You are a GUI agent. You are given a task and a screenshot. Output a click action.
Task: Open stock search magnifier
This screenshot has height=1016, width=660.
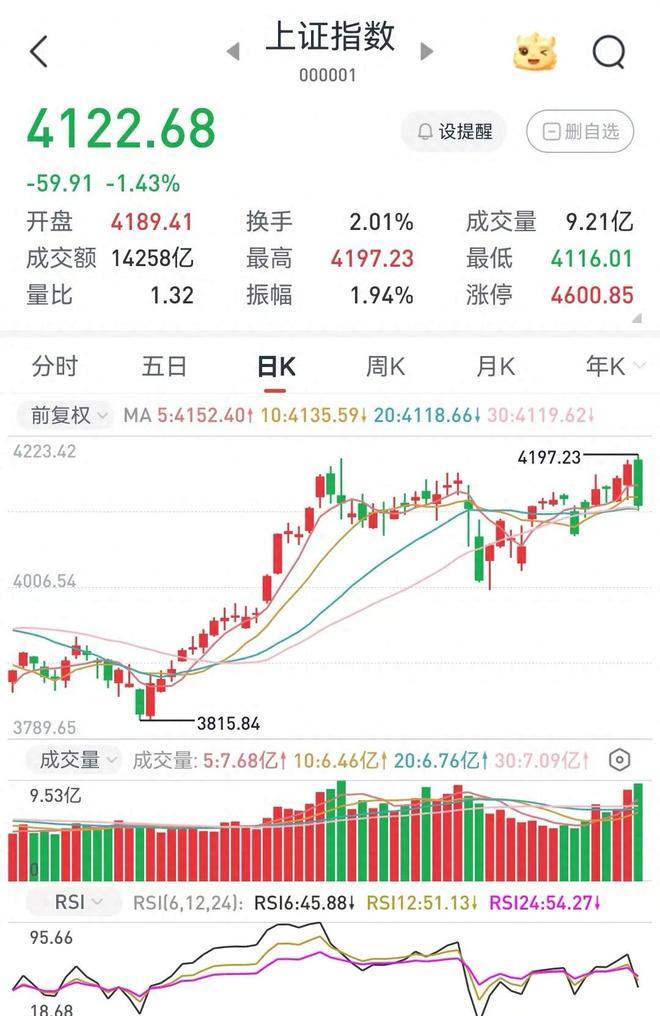(x=608, y=52)
